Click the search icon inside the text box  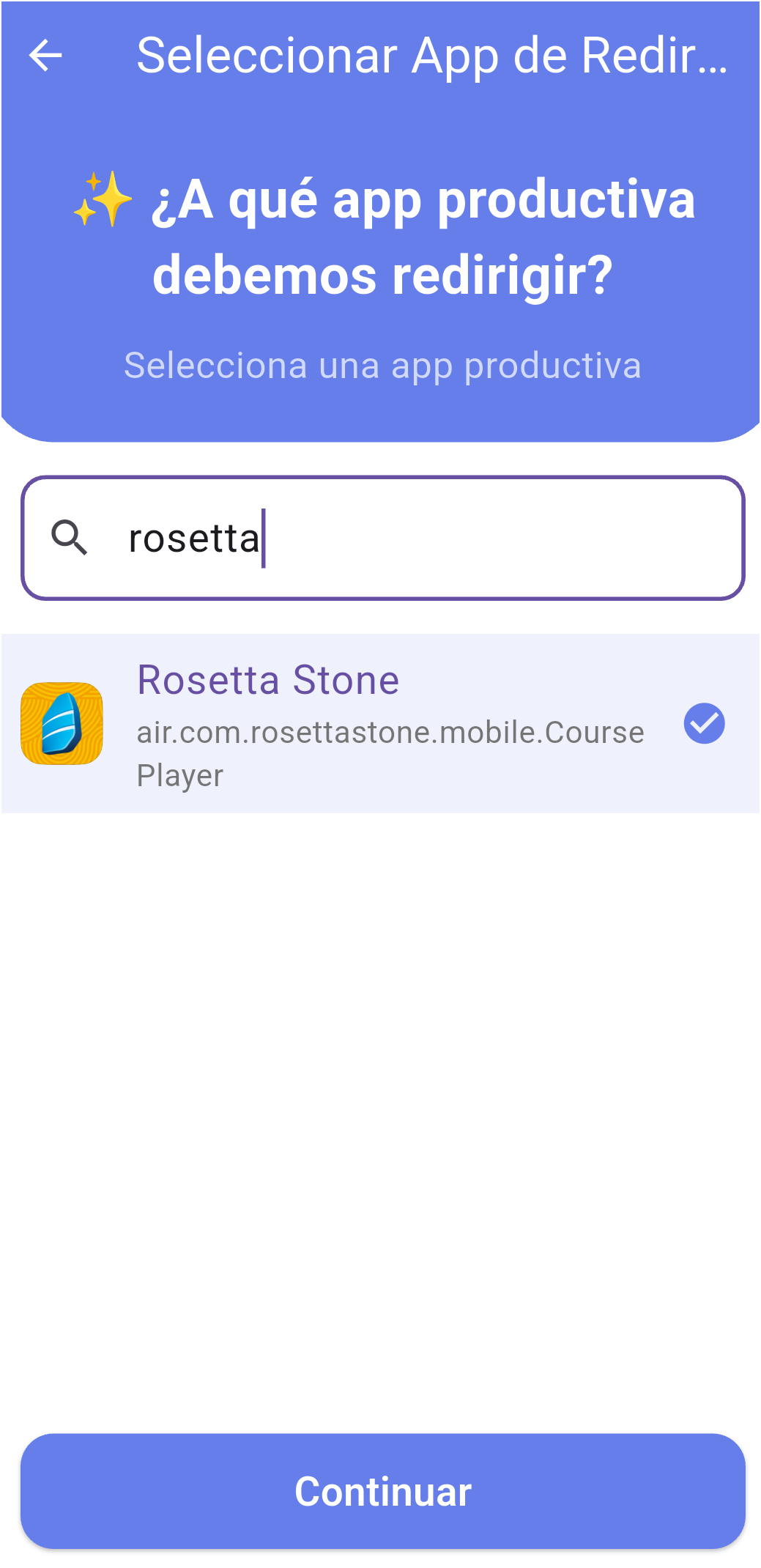(71, 540)
